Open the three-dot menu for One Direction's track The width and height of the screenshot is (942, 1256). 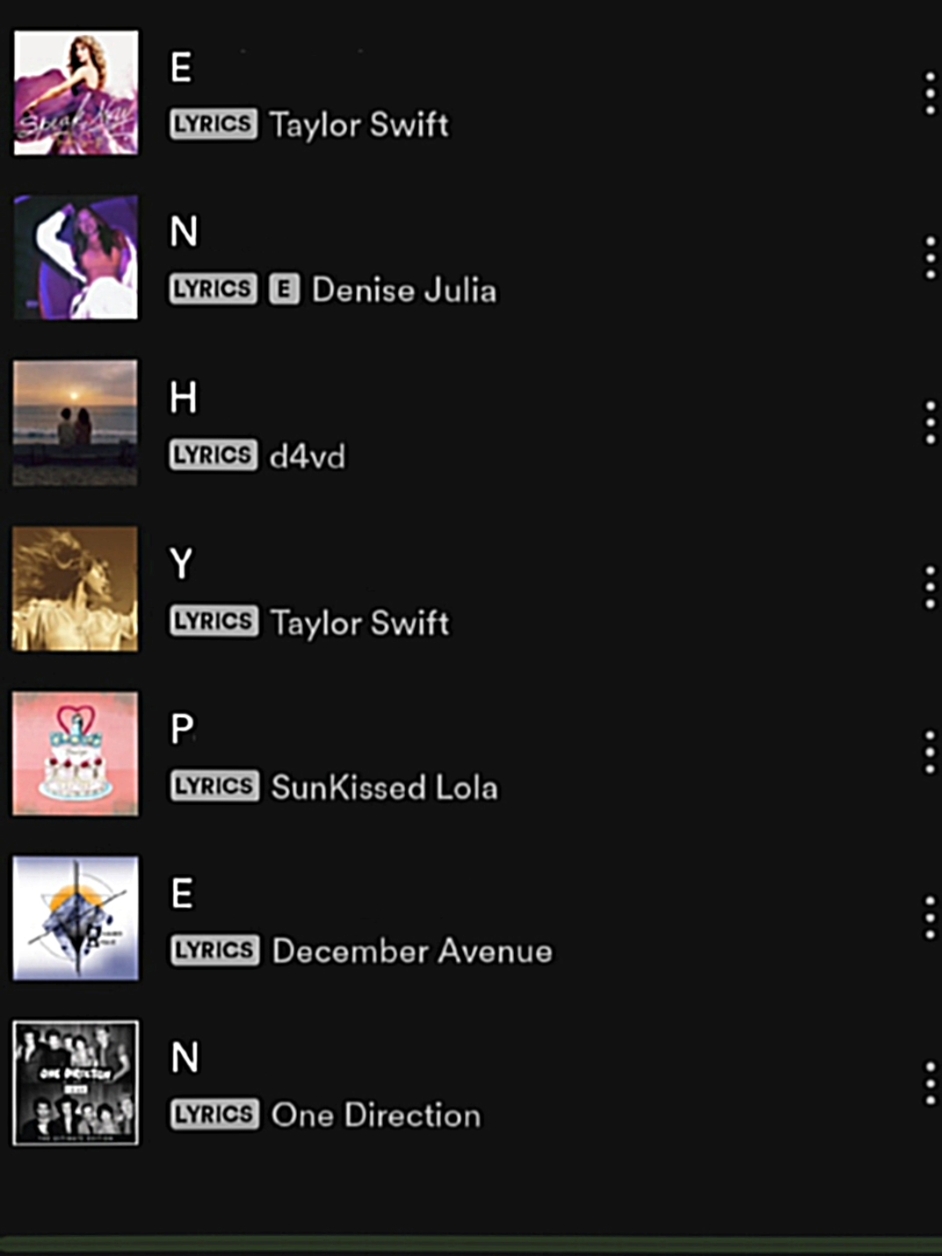point(929,1084)
